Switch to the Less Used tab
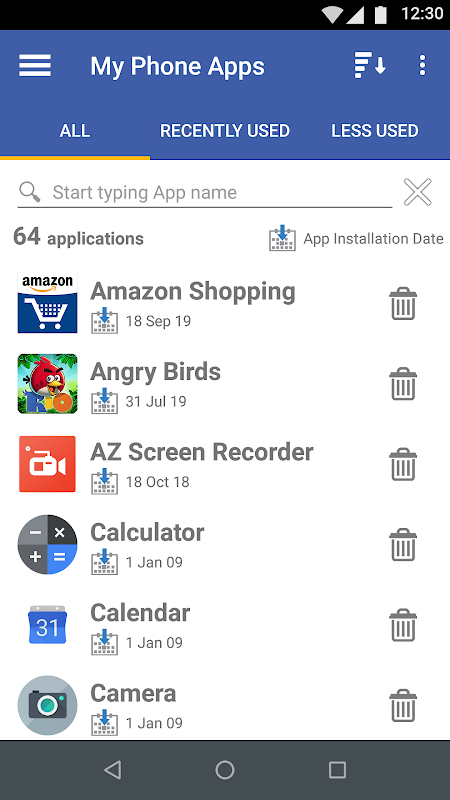The height and width of the screenshot is (800, 450). tap(375, 131)
